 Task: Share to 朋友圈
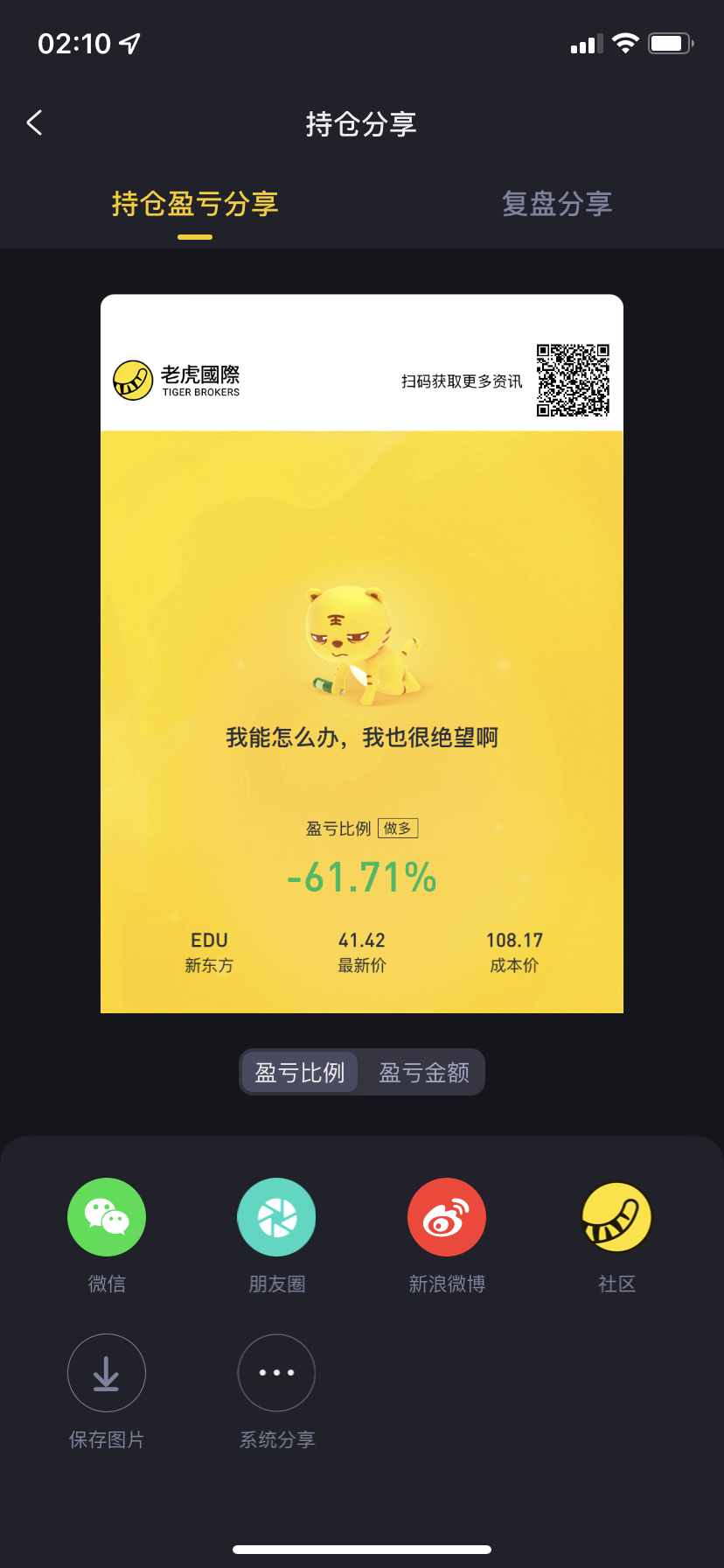pos(276,1217)
